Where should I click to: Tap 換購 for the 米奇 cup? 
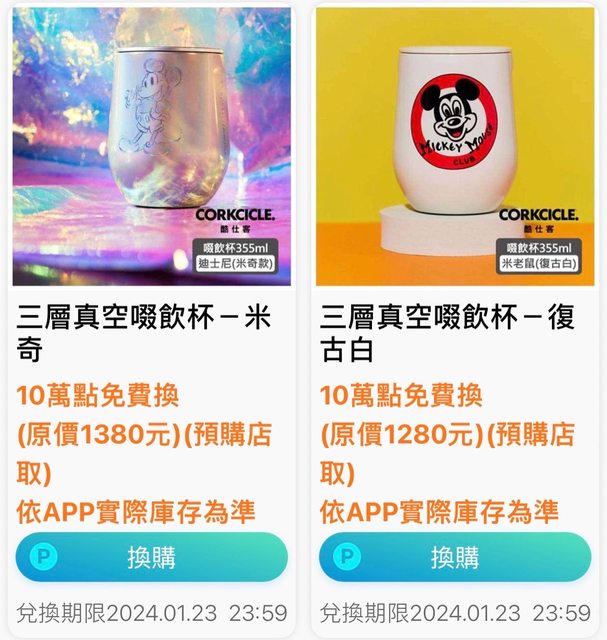point(151,557)
